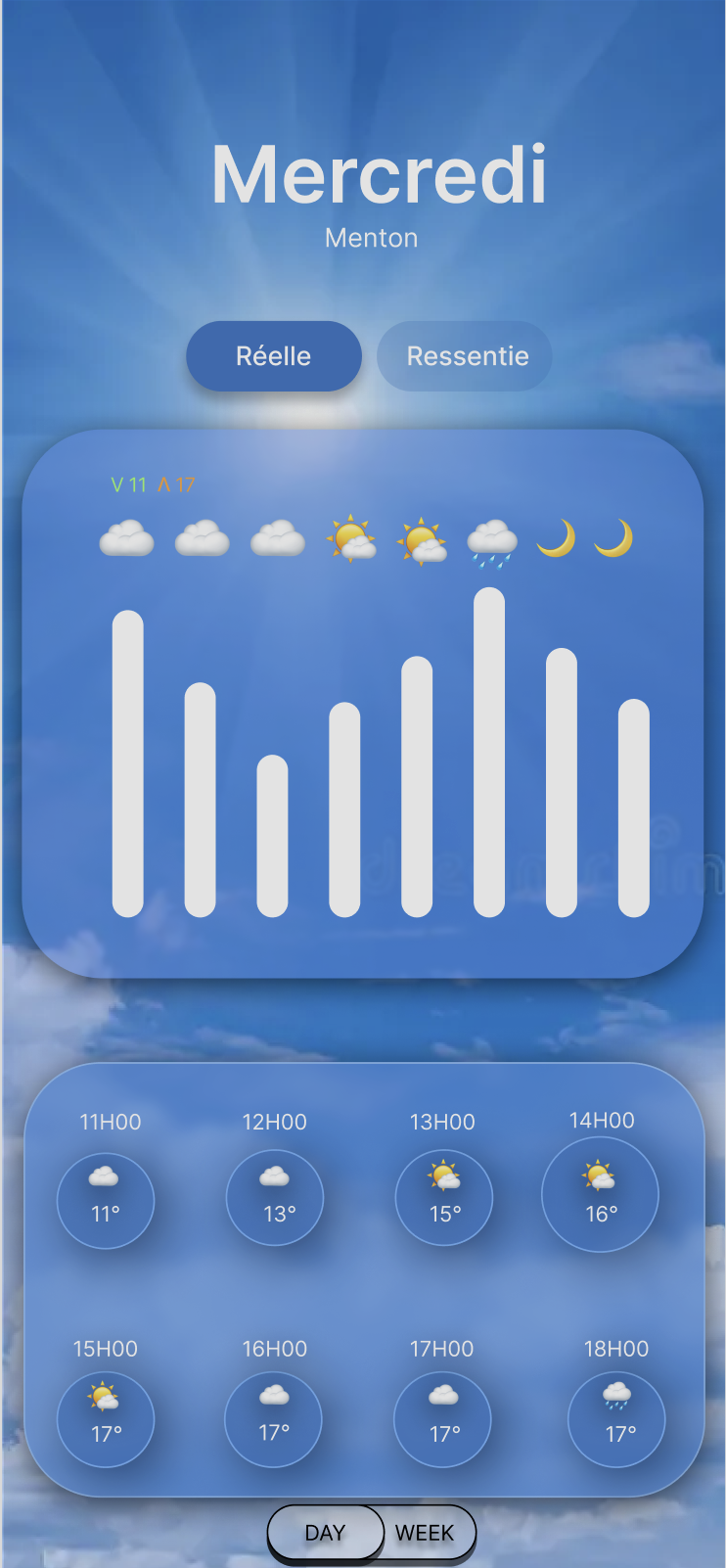Switch to the DAY tab
The height and width of the screenshot is (1568, 726).
pos(326,1532)
